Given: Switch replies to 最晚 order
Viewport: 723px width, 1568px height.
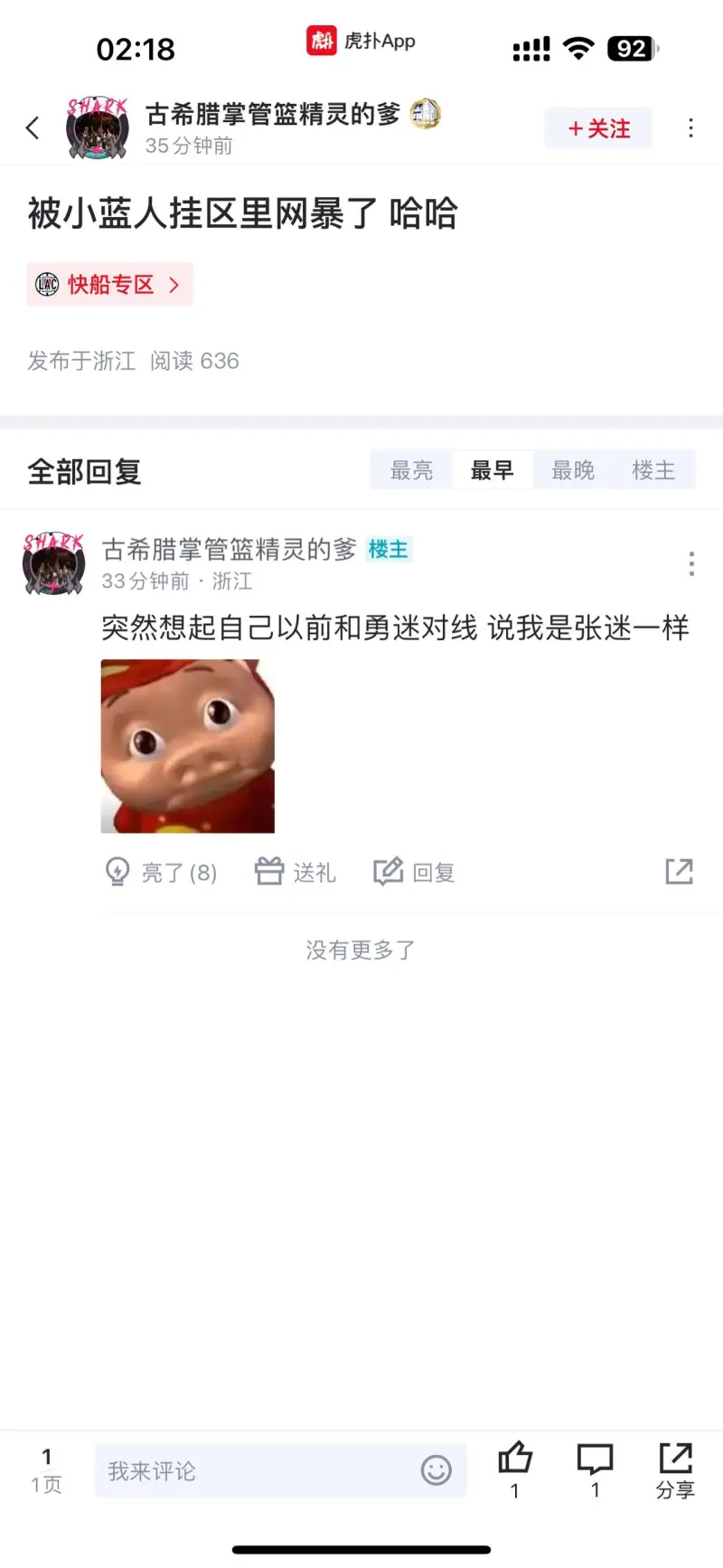Looking at the screenshot, I should click(x=573, y=470).
